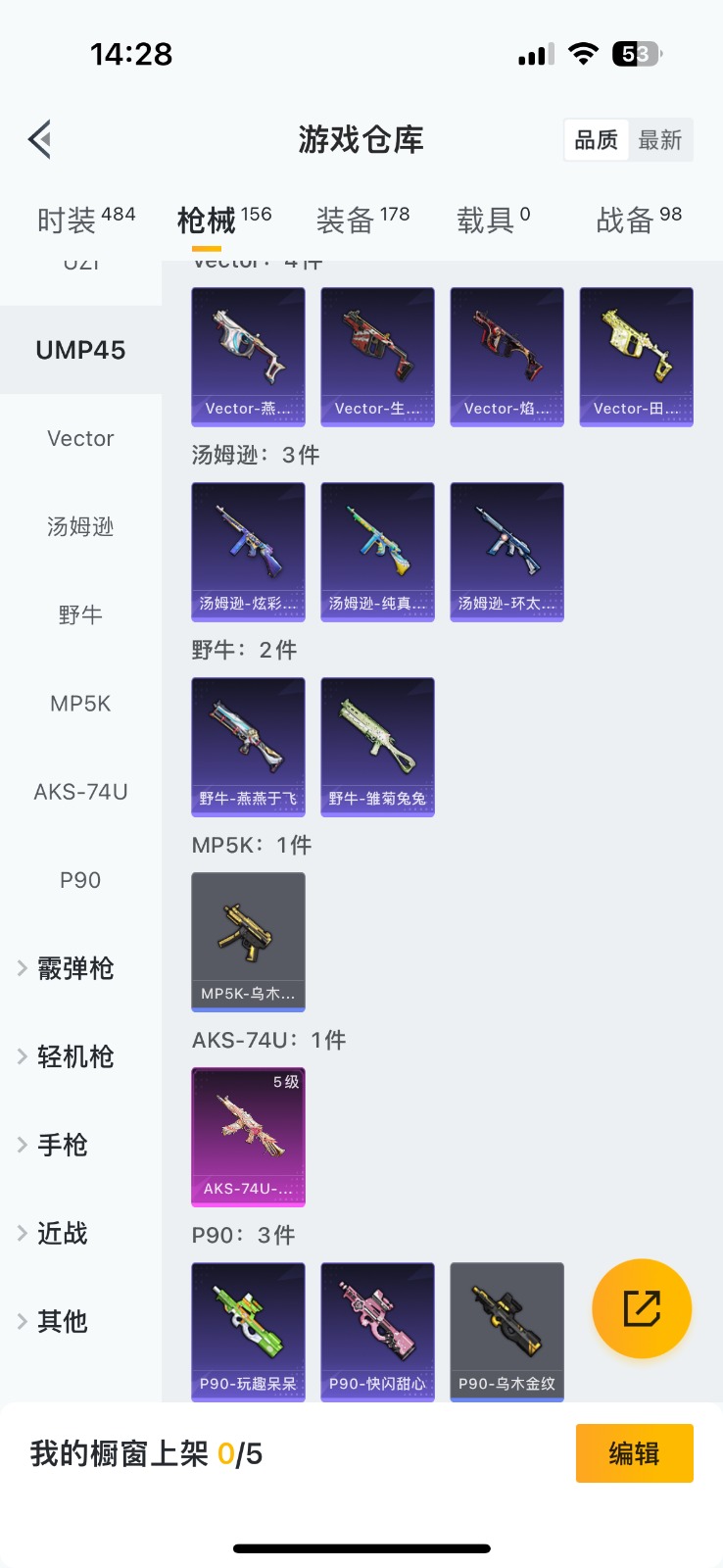Image resolution: width=723 pixels, height=1568 pixels.
Task: Open the 战备 tab
Action: coord(639,220)
